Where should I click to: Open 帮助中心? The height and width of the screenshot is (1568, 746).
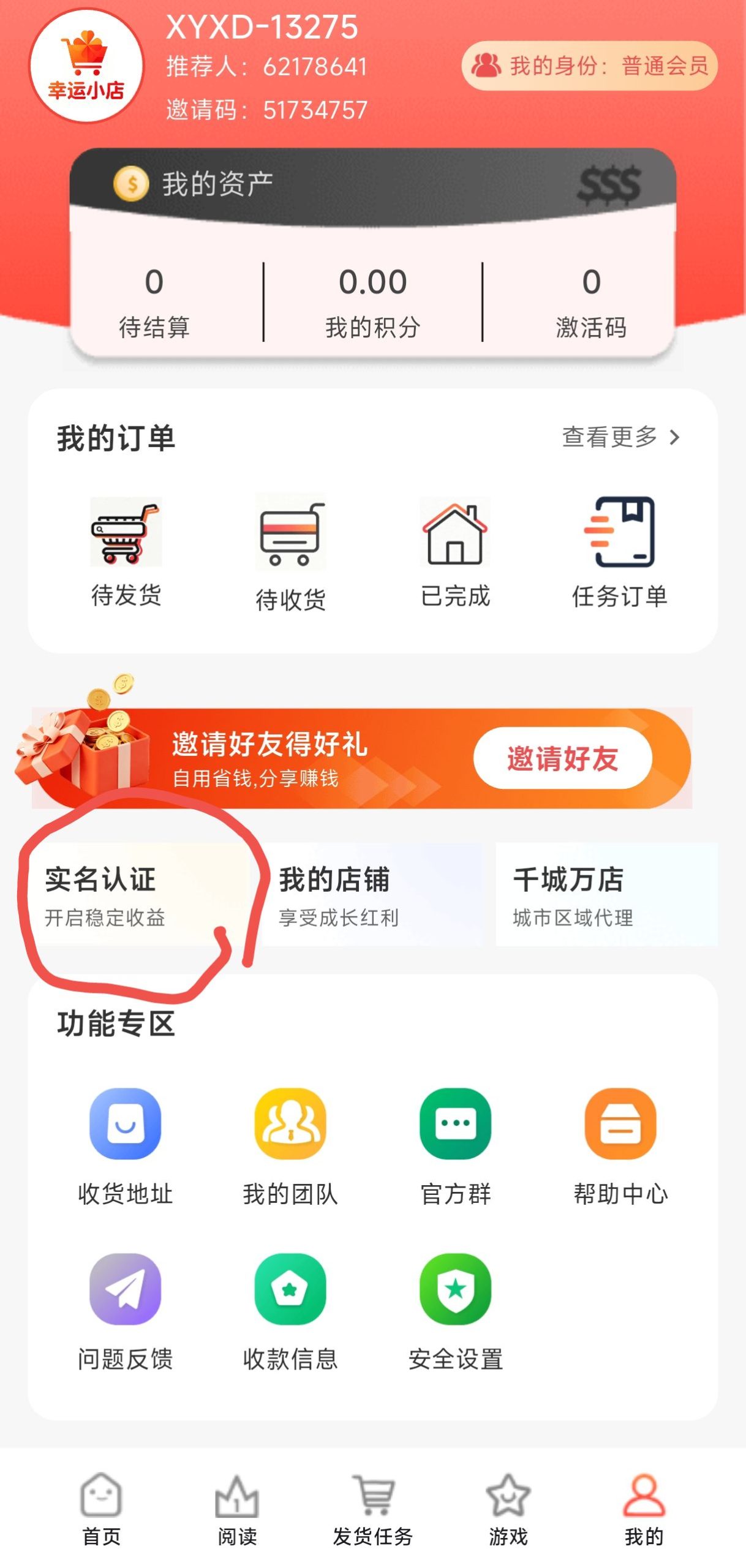pos(620,1143)
